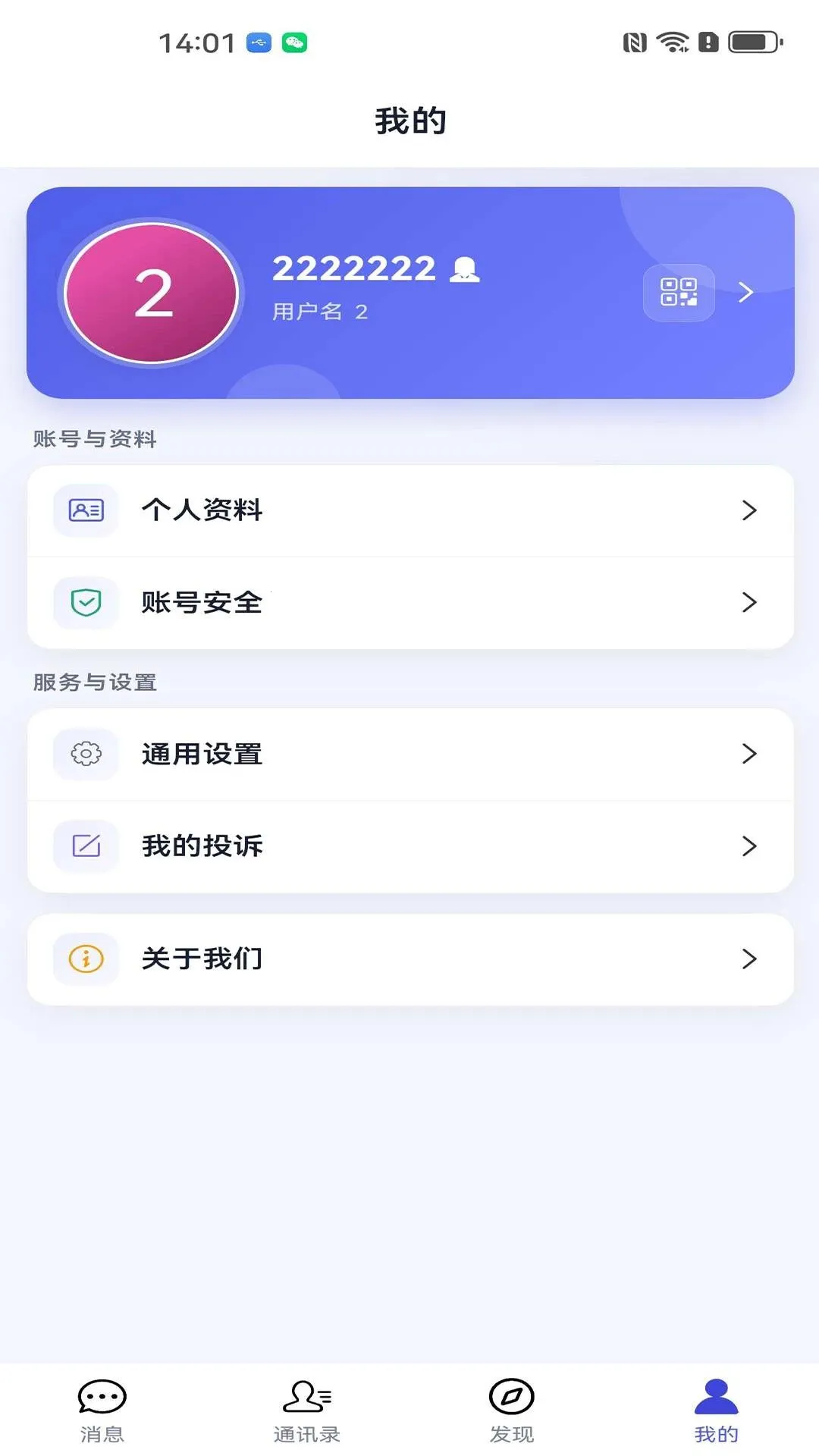Open 通用设置

(x=410, y=754)
